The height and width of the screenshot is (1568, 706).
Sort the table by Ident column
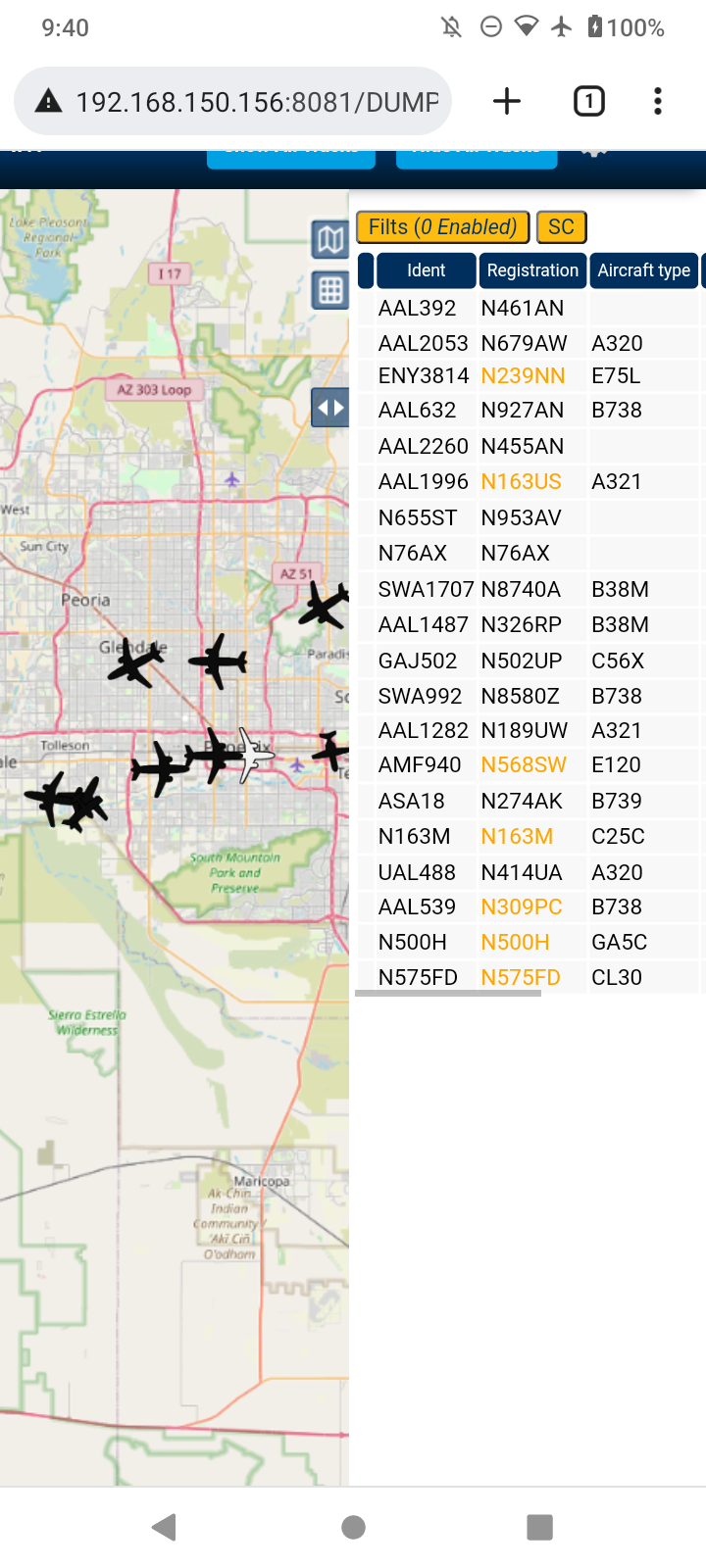pyautogui.click(x=427, y=270)
